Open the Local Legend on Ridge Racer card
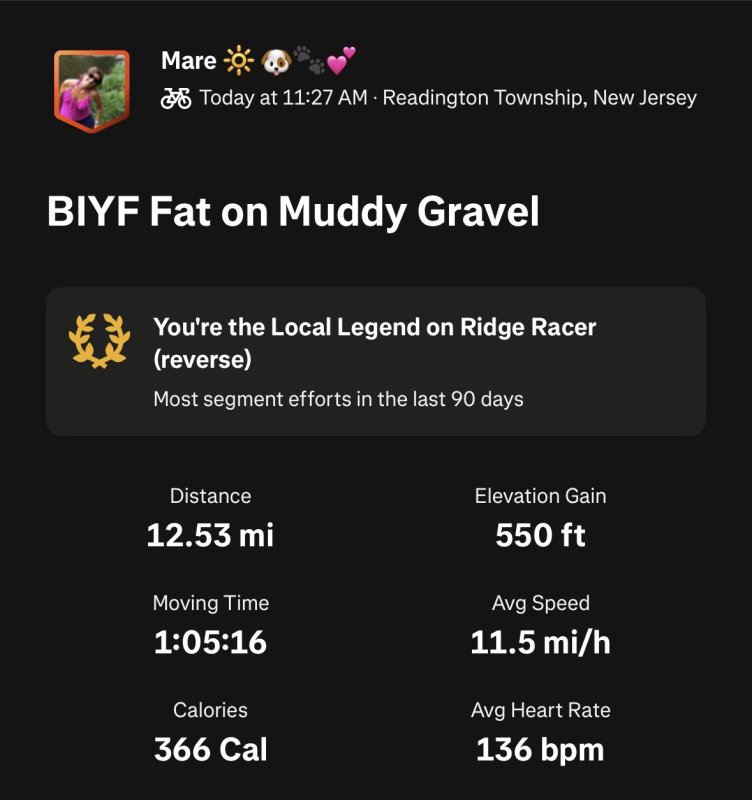The width and height of the screenshot is (752, 800). point(375,361)
